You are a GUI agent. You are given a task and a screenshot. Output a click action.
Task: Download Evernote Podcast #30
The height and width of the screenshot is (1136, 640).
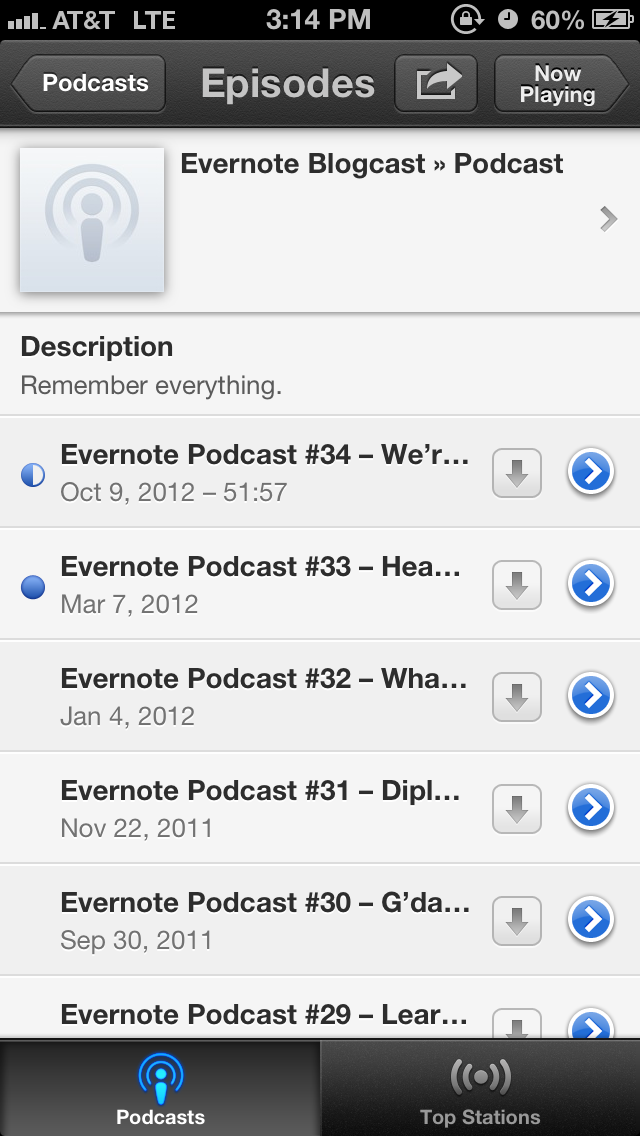[517, 921]
